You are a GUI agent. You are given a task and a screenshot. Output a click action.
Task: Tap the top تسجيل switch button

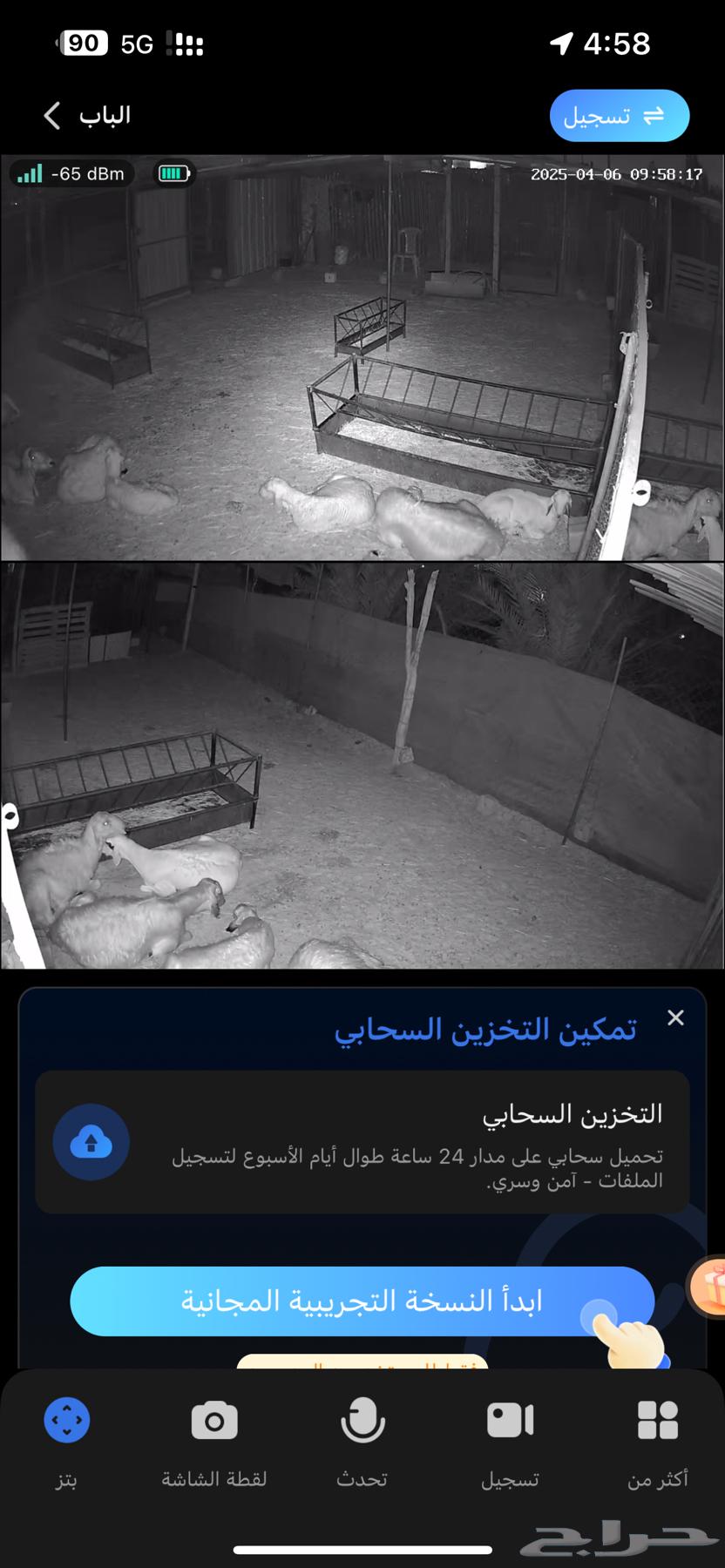pyautogui.click(x=619, y=115)
